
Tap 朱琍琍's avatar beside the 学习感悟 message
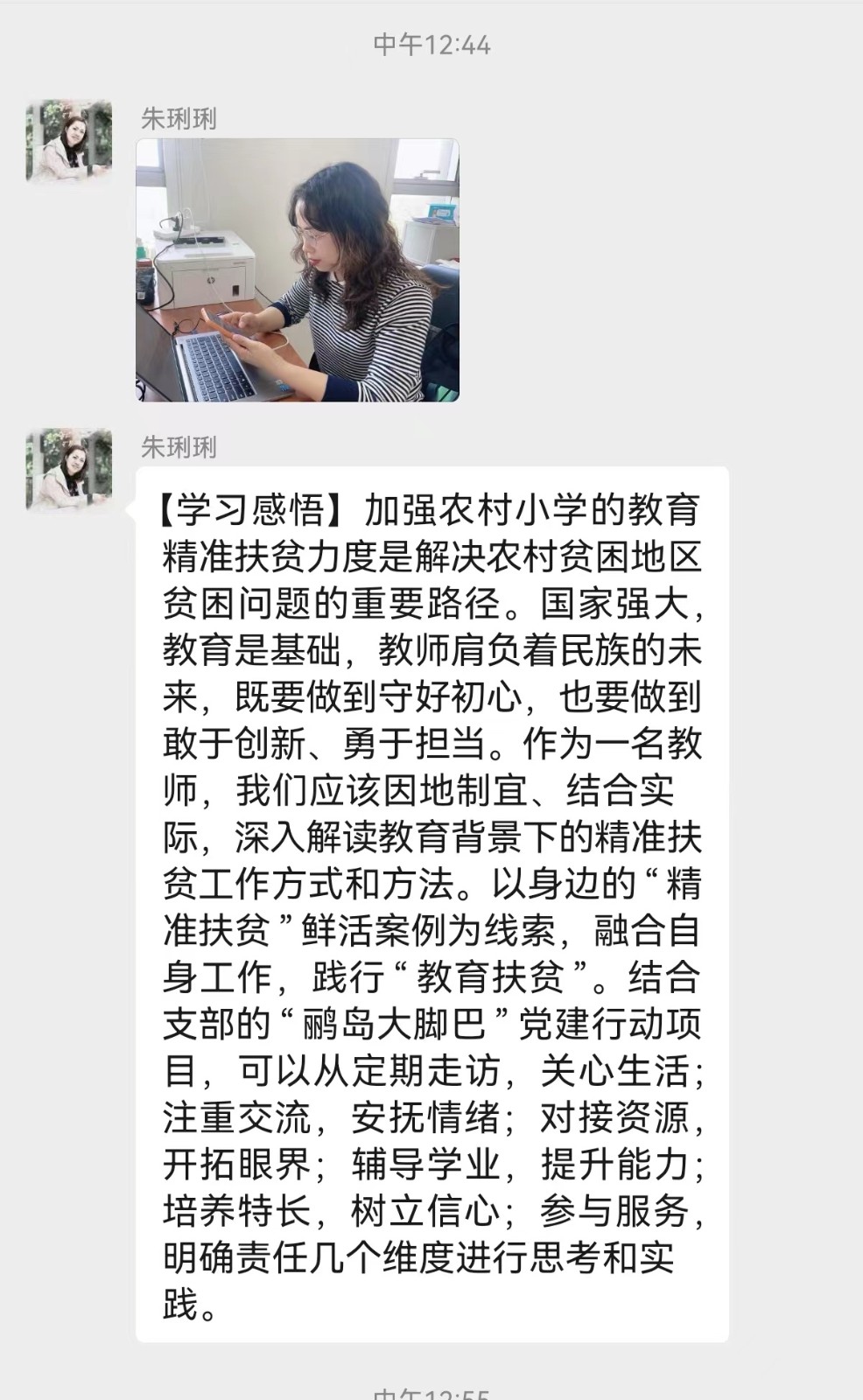(69, 470)
